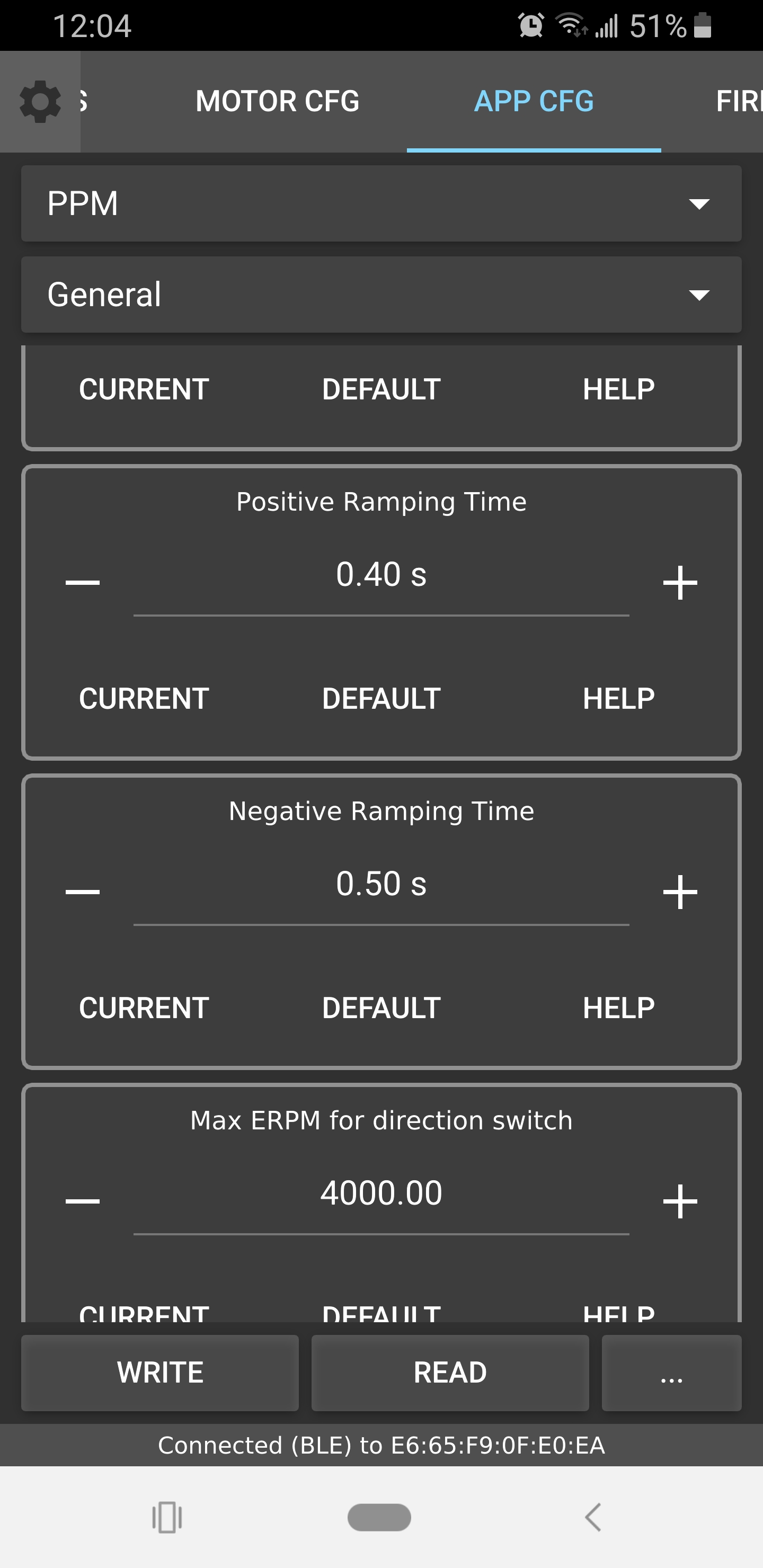Image resolution: width=763 pixels, height=1568 pixels.
Task: Open HELP for Negative Ramping Time
Action: tap(618, 1008)
